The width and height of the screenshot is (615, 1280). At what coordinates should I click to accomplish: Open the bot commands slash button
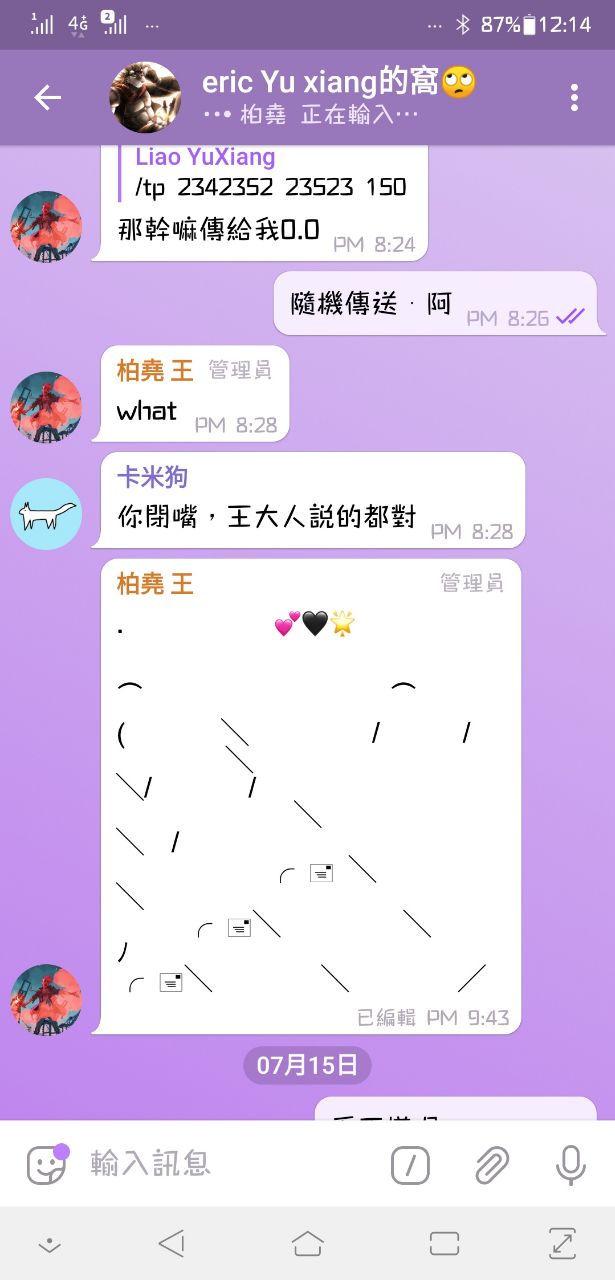click(x=410, y=1164)
